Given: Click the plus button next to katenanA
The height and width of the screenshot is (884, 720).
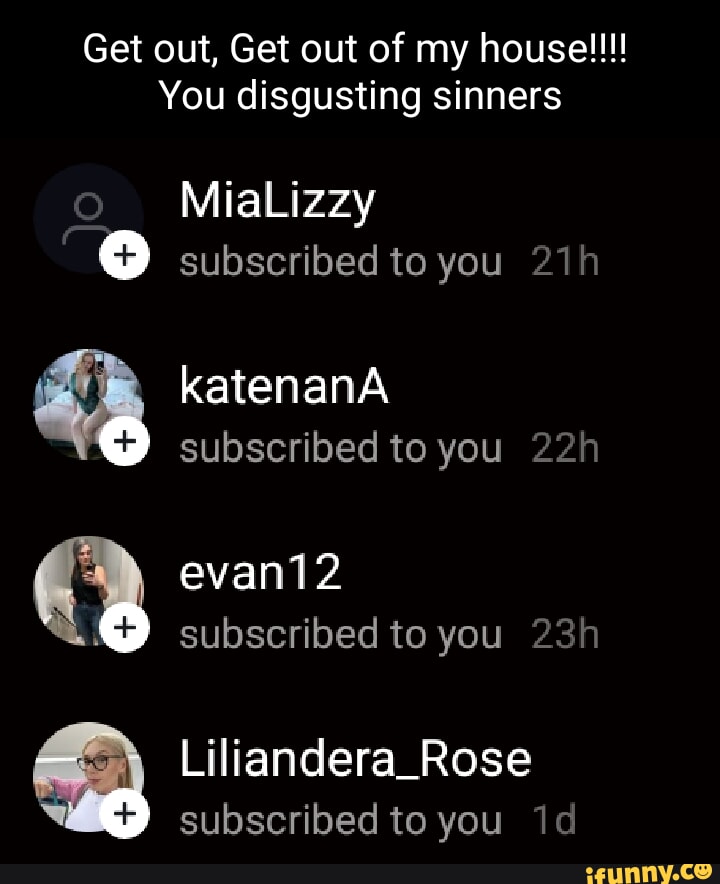Looking at the screenshot, I should click(x=125, y=440).
